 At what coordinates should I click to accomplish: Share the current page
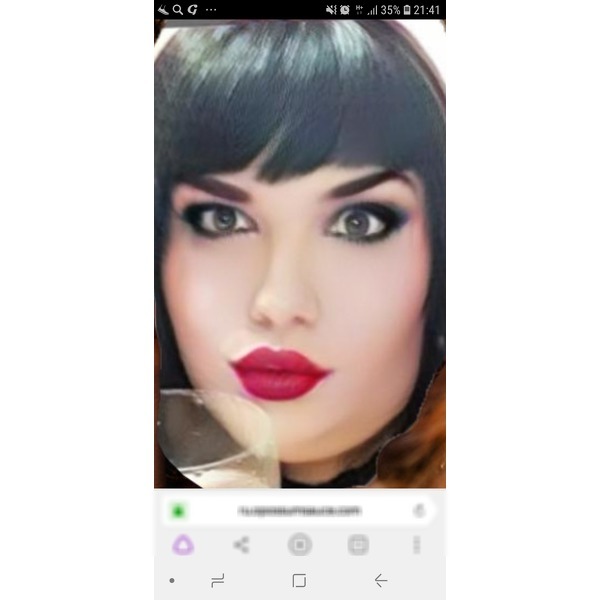point(241,545)
